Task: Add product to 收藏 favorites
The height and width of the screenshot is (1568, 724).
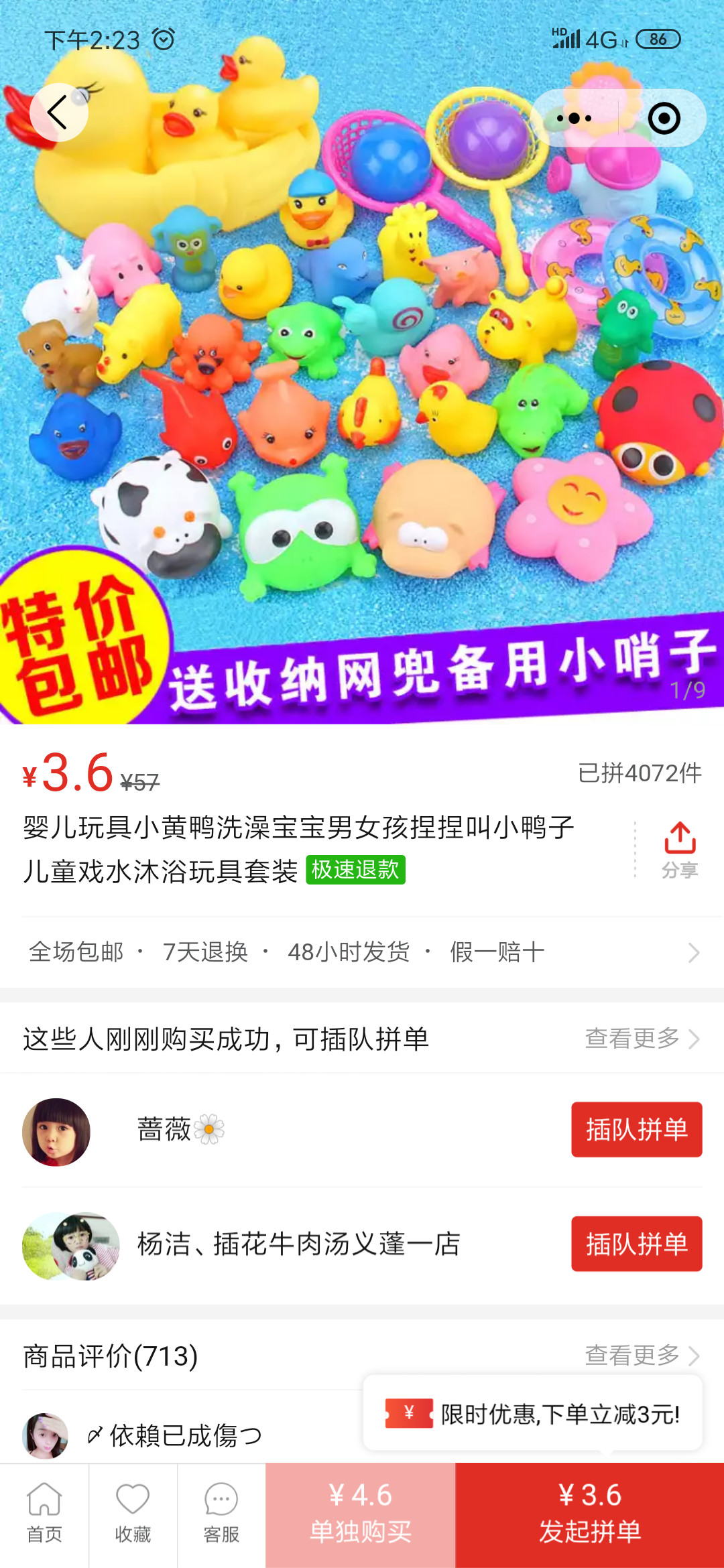Action: (133, 1515)
